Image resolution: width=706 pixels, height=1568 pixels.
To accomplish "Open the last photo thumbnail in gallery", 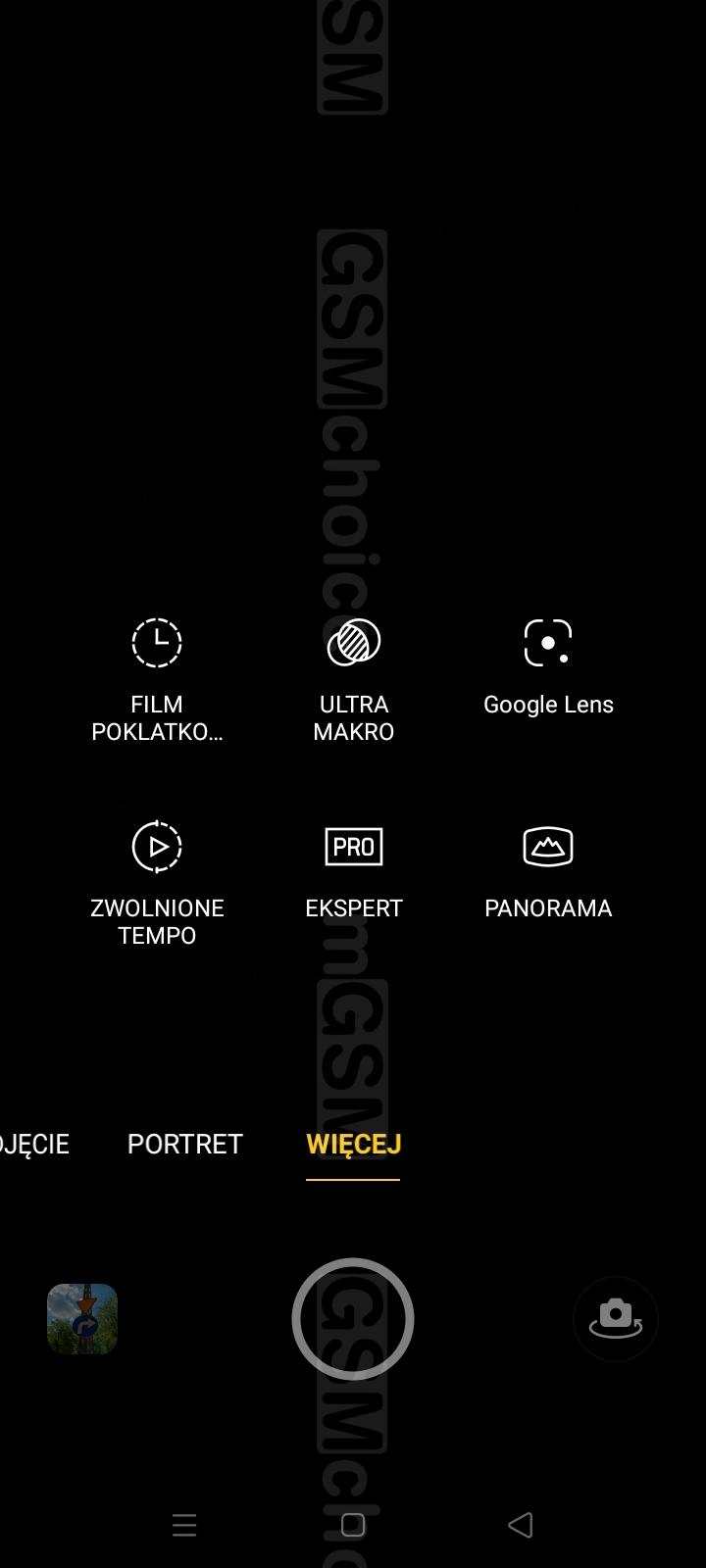I will pos(82,1319).
